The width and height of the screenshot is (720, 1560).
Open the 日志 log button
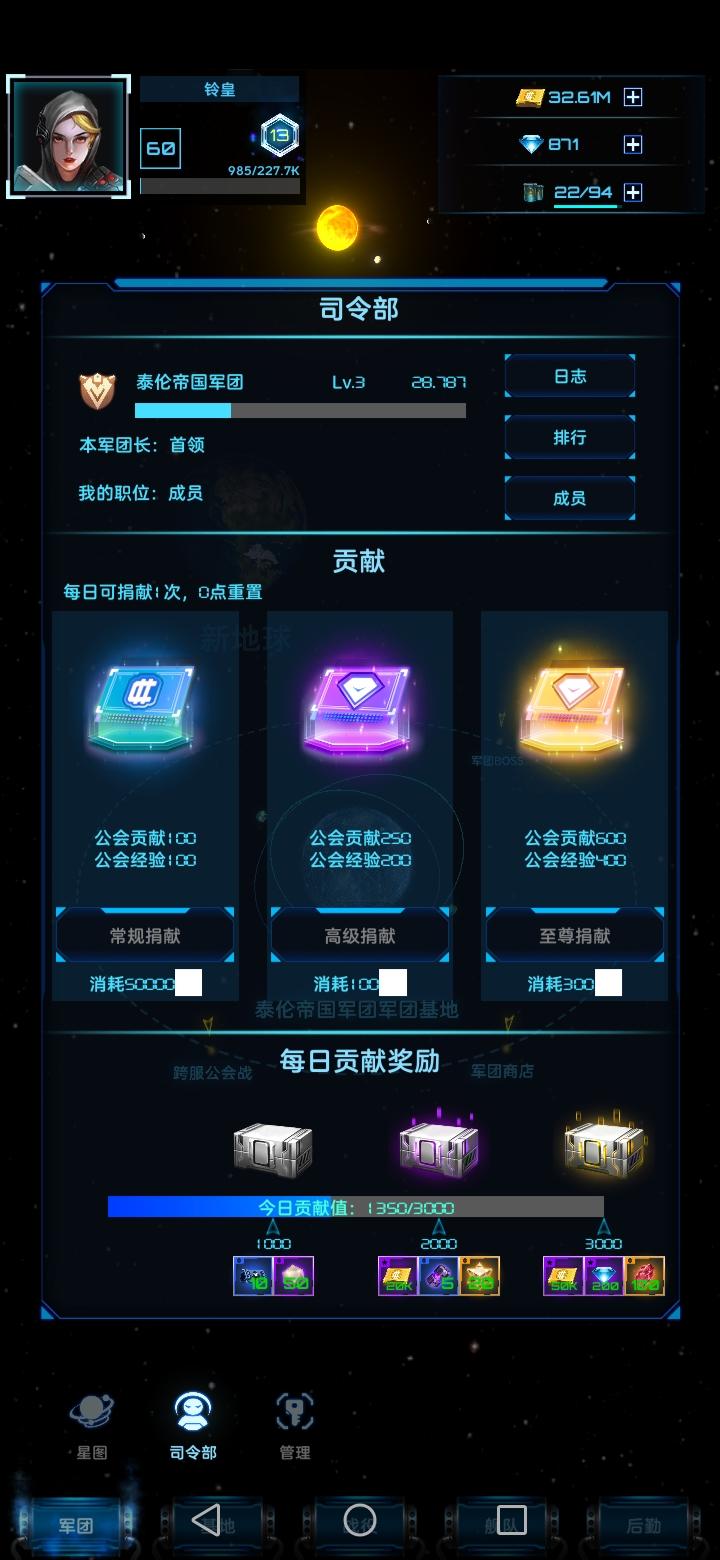click(x=569, y=376)
